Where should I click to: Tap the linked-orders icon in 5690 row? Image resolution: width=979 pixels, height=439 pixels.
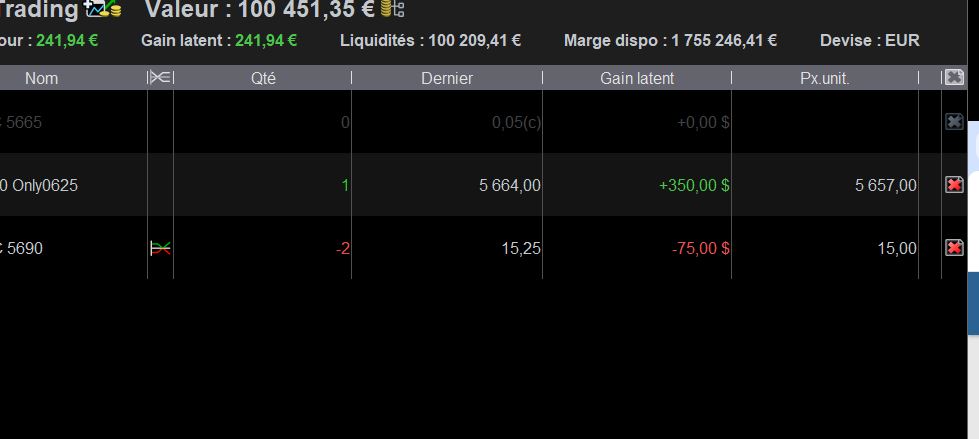(160, 248)
